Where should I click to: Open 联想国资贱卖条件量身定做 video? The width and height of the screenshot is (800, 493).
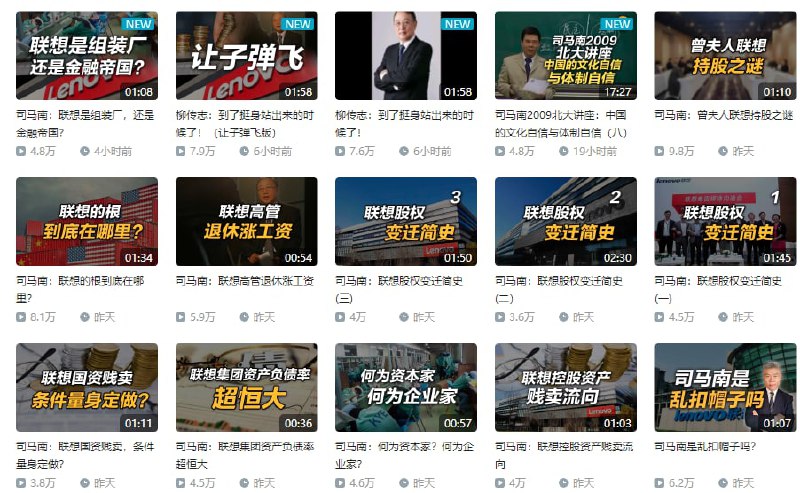tap(87, 388)
